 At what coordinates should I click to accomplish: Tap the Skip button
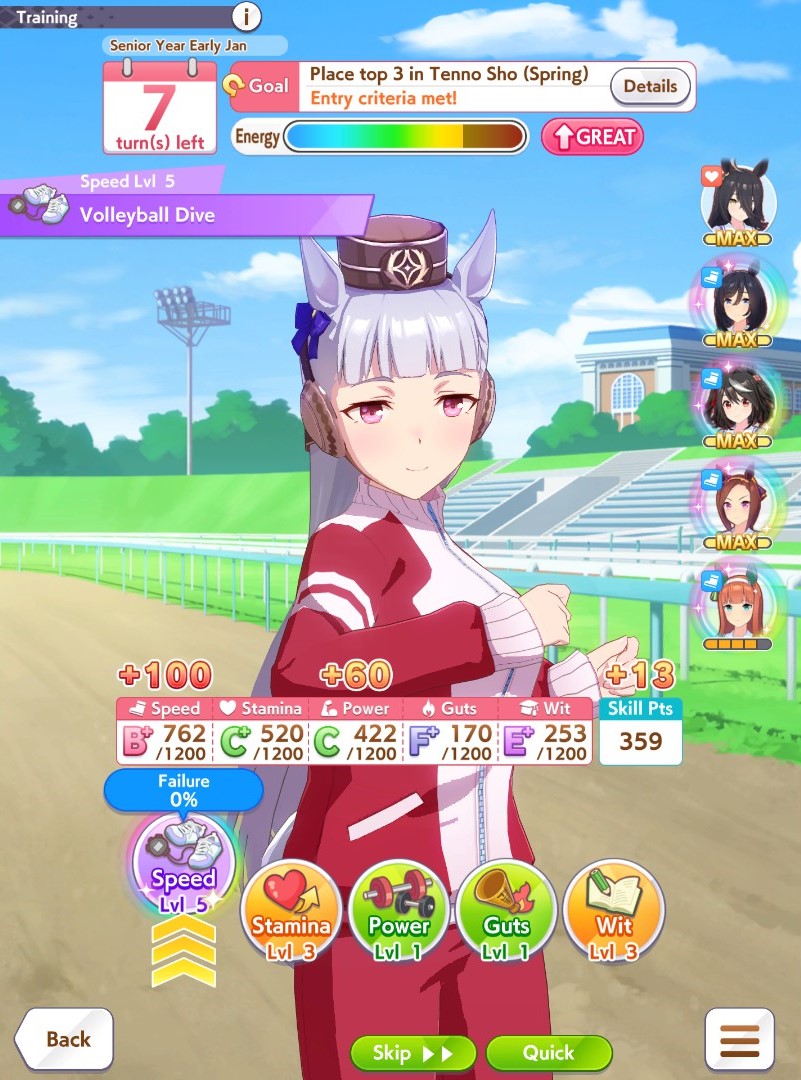coord(413,1053)
